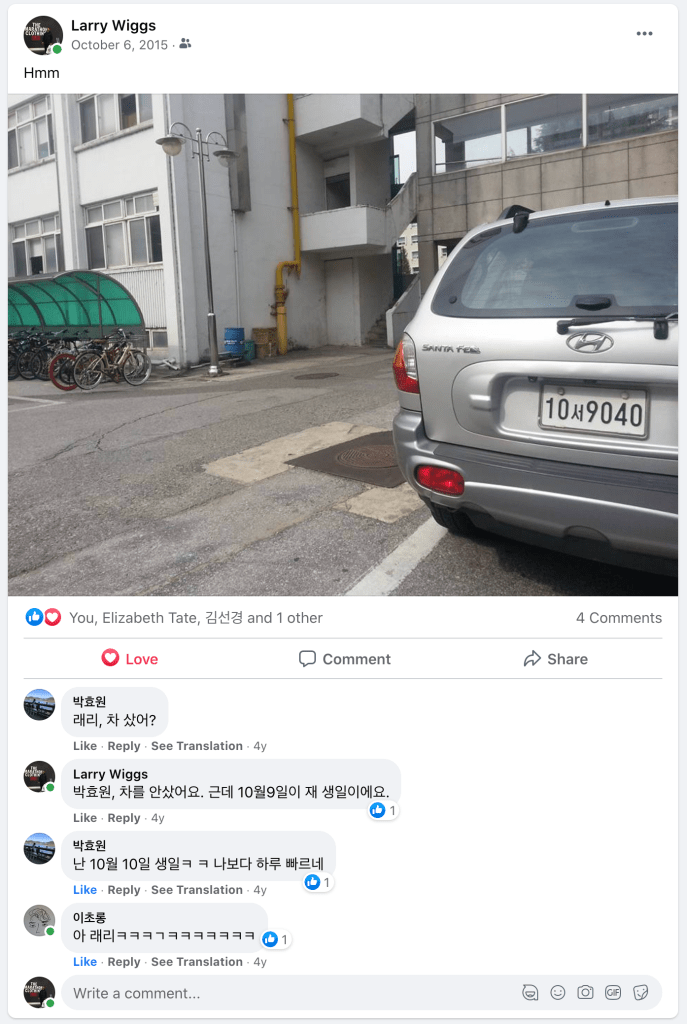Viewport: 687px width, 1024px height.
Task: Open the 4 Comments link
Action: [618, 618]
